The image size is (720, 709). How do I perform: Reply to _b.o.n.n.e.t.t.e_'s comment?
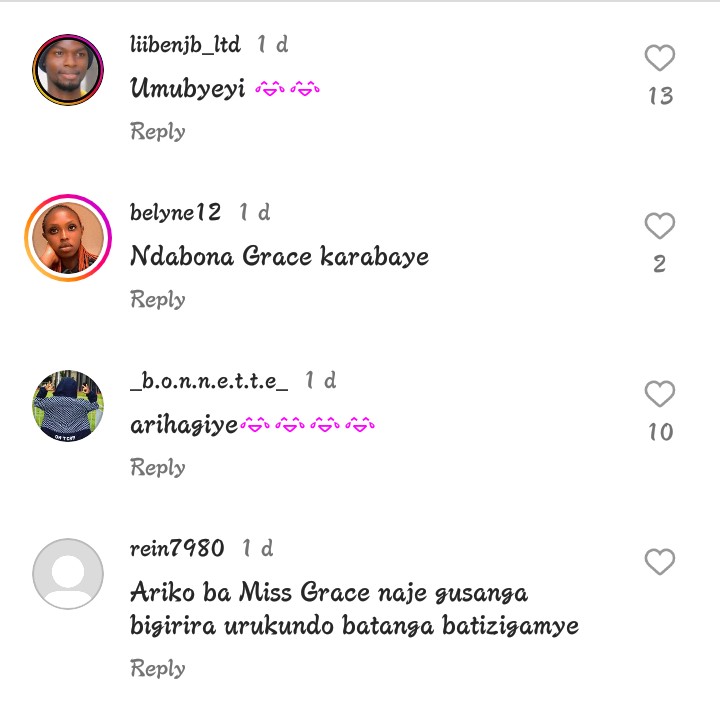[158, 467]
